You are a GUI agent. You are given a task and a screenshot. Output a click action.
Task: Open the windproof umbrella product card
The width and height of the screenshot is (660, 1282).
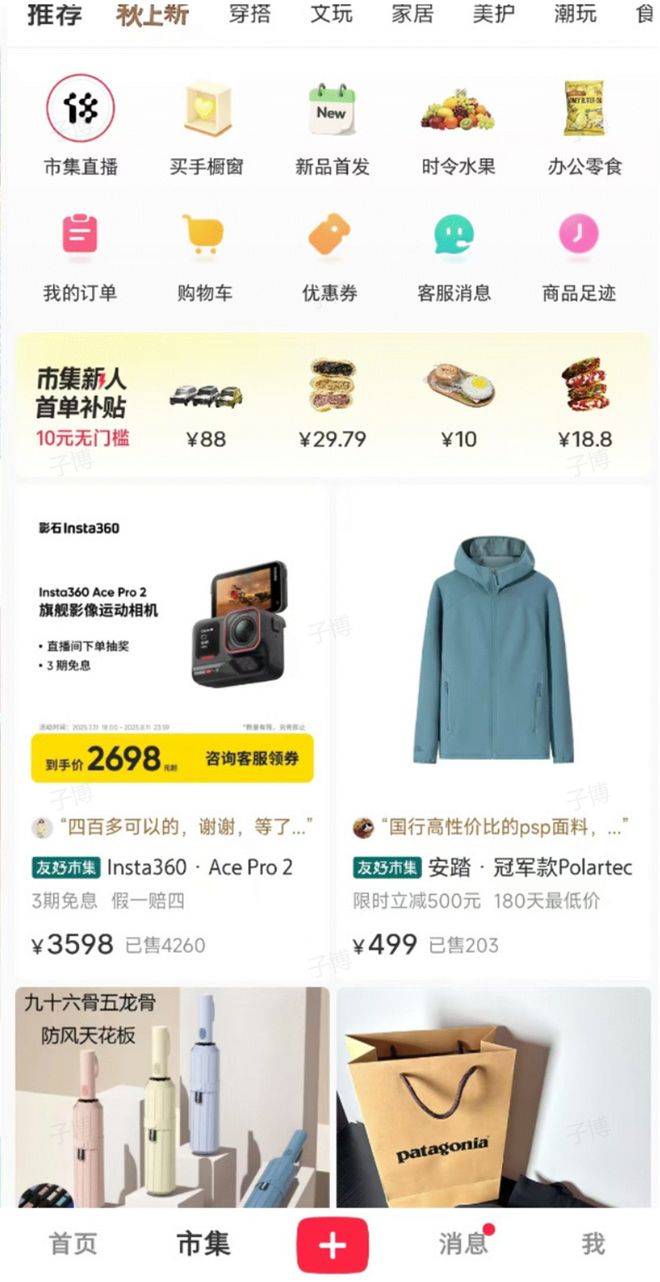(172, 1095)
